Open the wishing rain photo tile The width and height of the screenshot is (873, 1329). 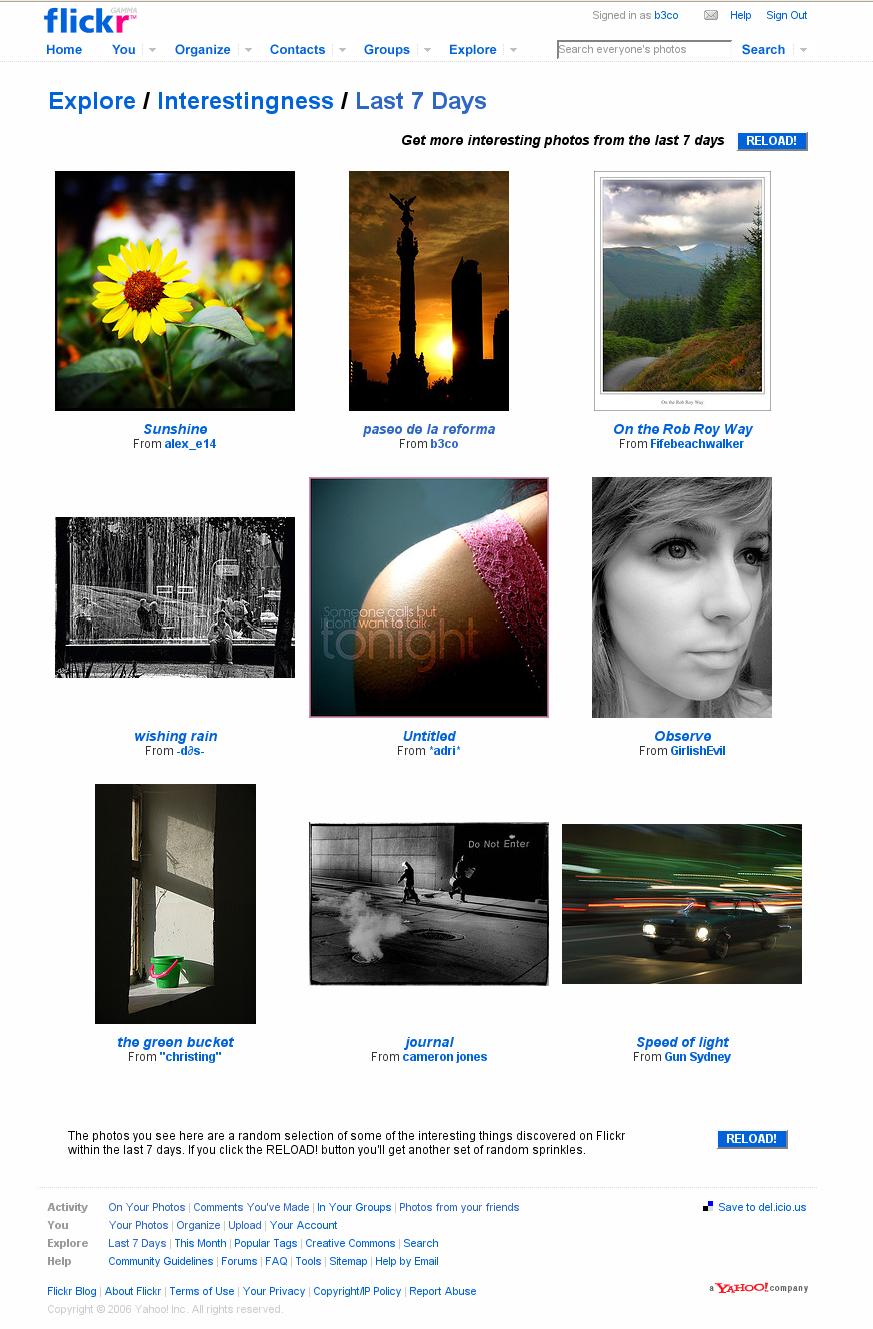175,597
